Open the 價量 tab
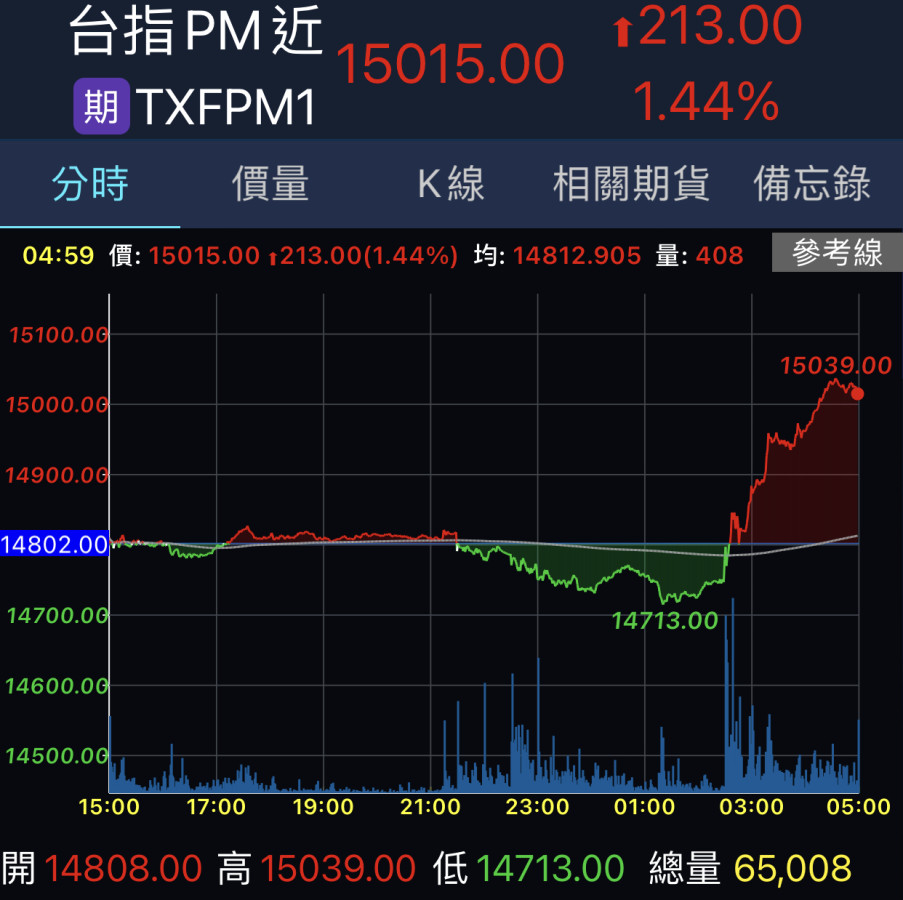The height and width of the screenshot is (900, 903). tap(270, 185)
